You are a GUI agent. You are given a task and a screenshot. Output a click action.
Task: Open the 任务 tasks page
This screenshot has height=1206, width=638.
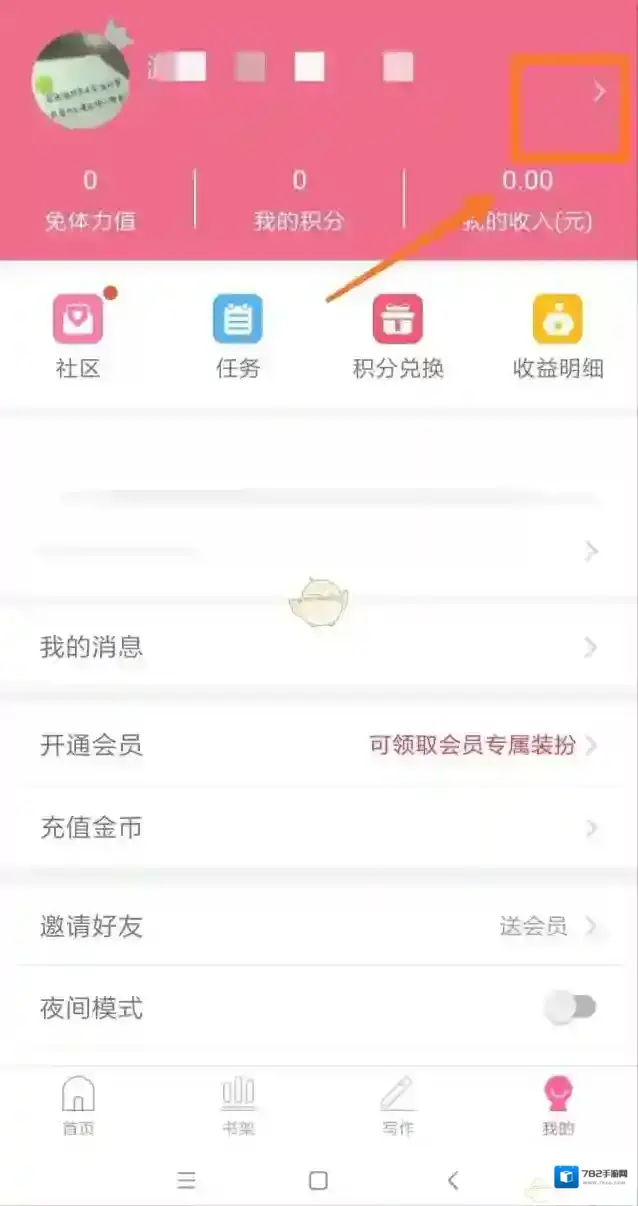pyautogui.click(x=238, y=337)
